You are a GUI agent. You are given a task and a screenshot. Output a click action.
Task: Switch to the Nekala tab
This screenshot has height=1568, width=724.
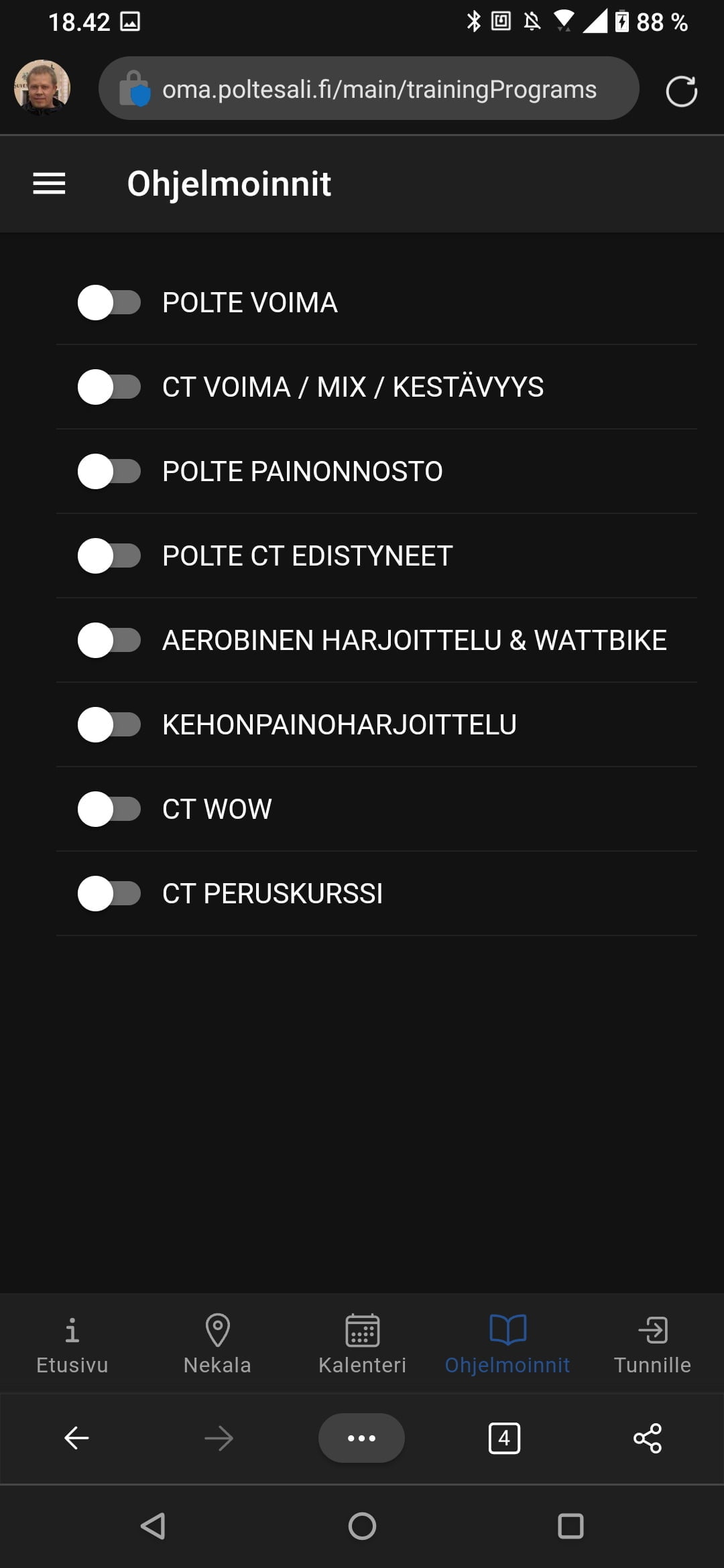pos(217,1344)
